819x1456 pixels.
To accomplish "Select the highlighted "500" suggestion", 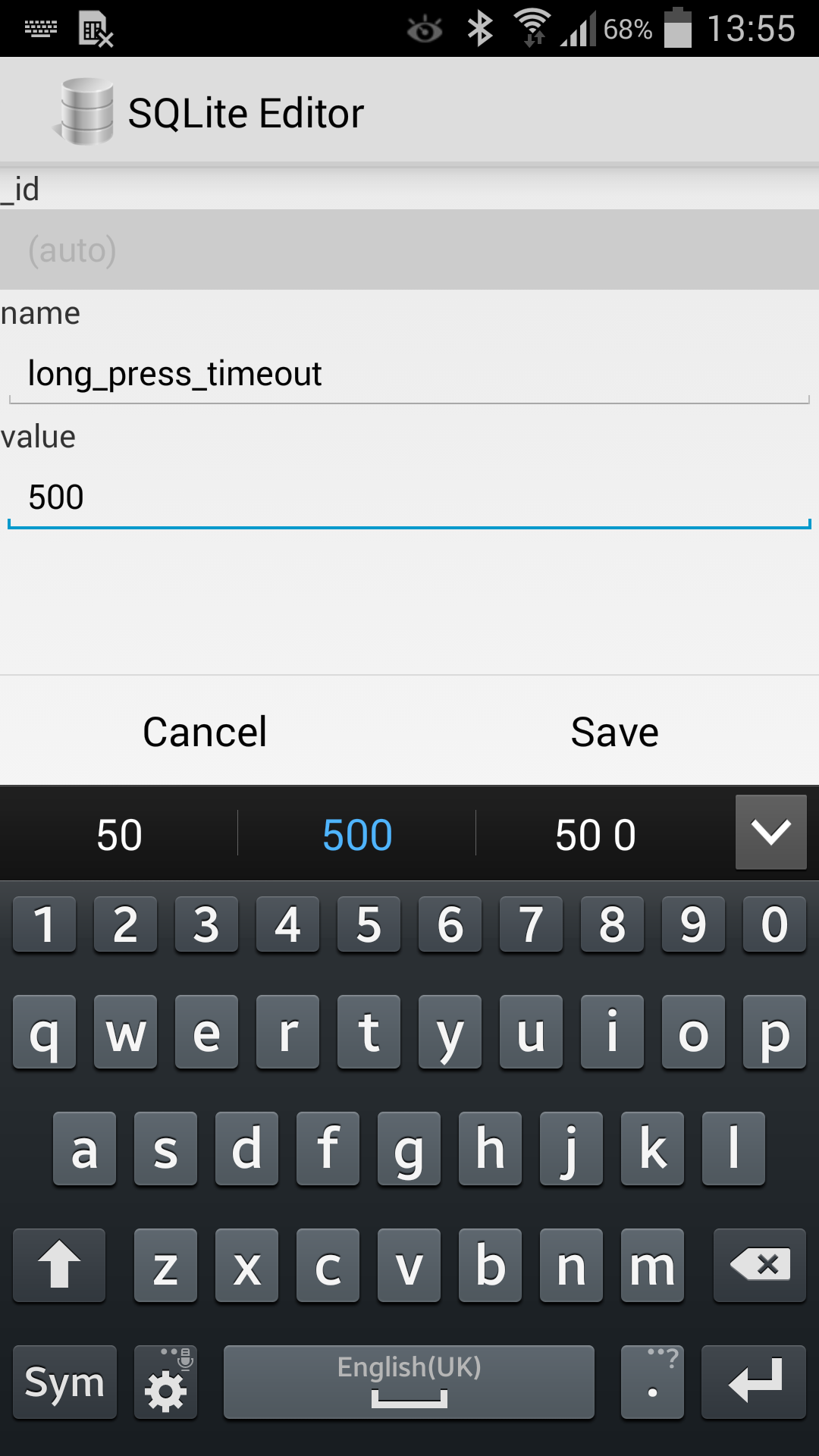I will tap(357, 835).
